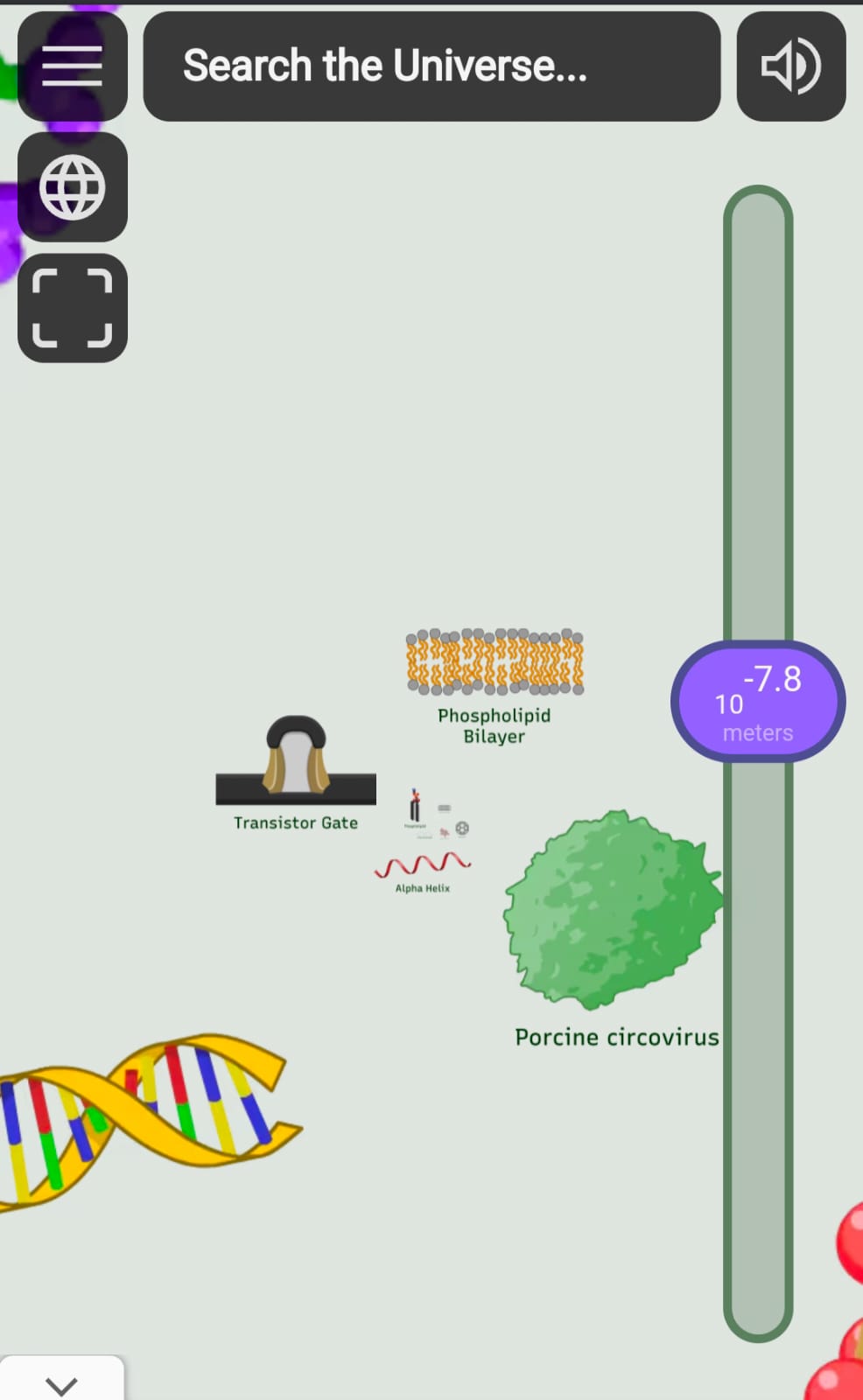
Task: Tap the Search the Universe field
Action: click(x=431, y=66)
